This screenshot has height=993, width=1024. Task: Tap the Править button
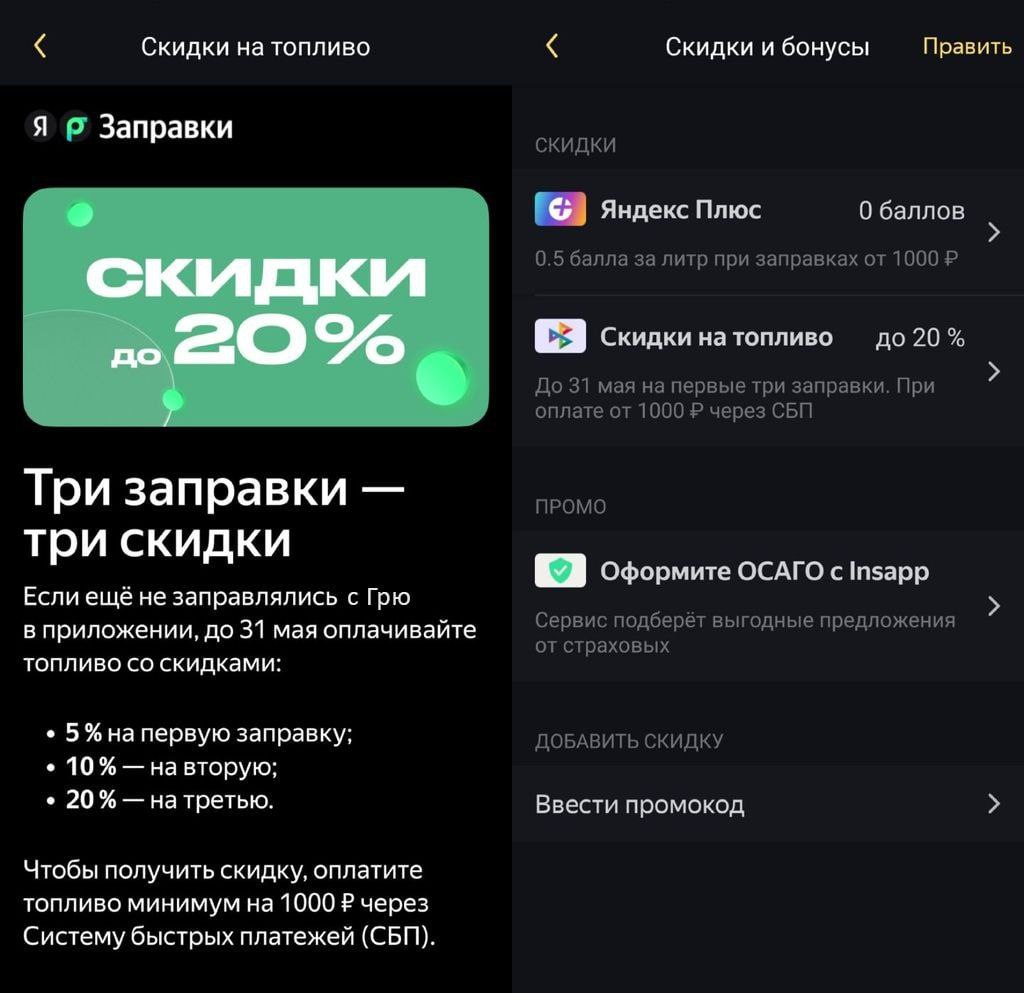click(966, 46)
